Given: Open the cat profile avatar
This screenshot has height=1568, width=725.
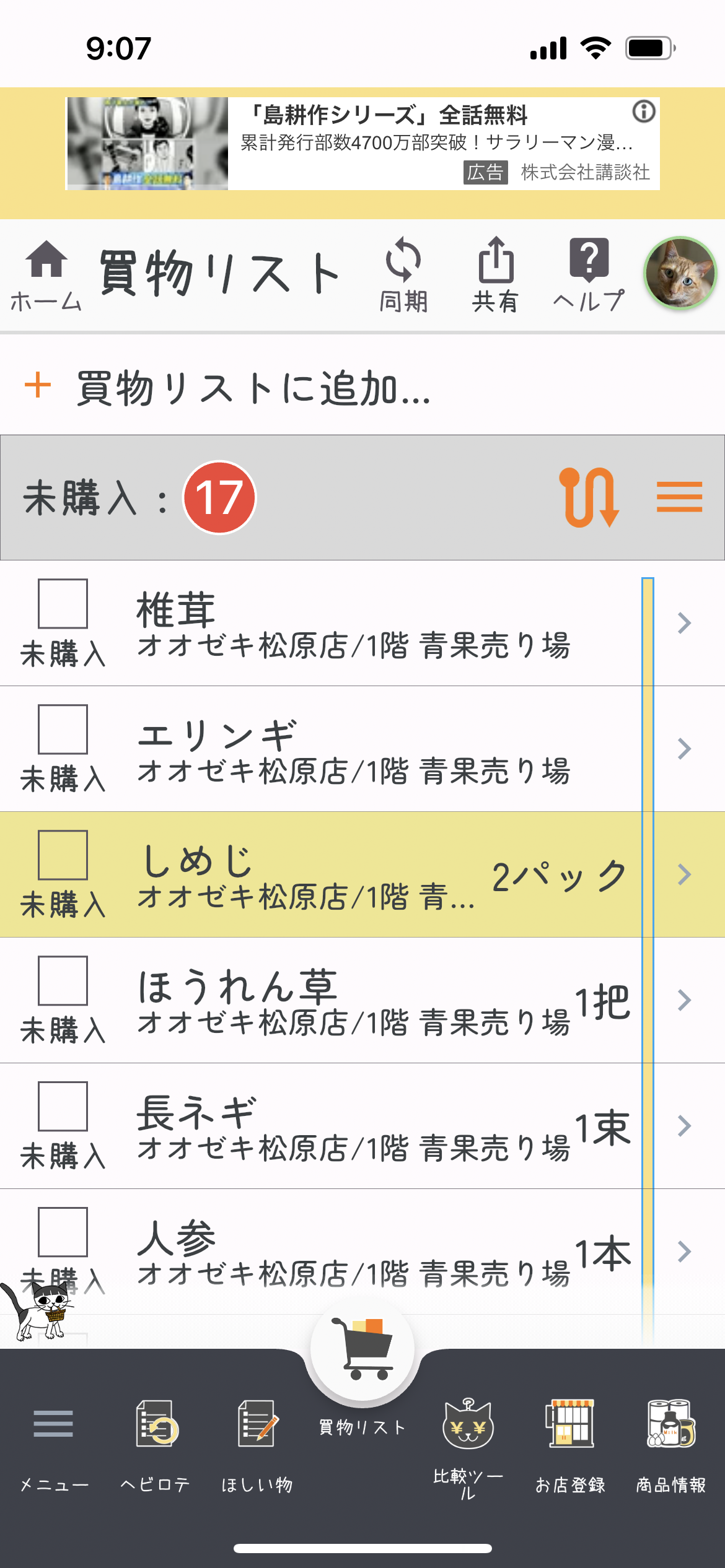Looking at the screenshot, I should pos(680,273).
